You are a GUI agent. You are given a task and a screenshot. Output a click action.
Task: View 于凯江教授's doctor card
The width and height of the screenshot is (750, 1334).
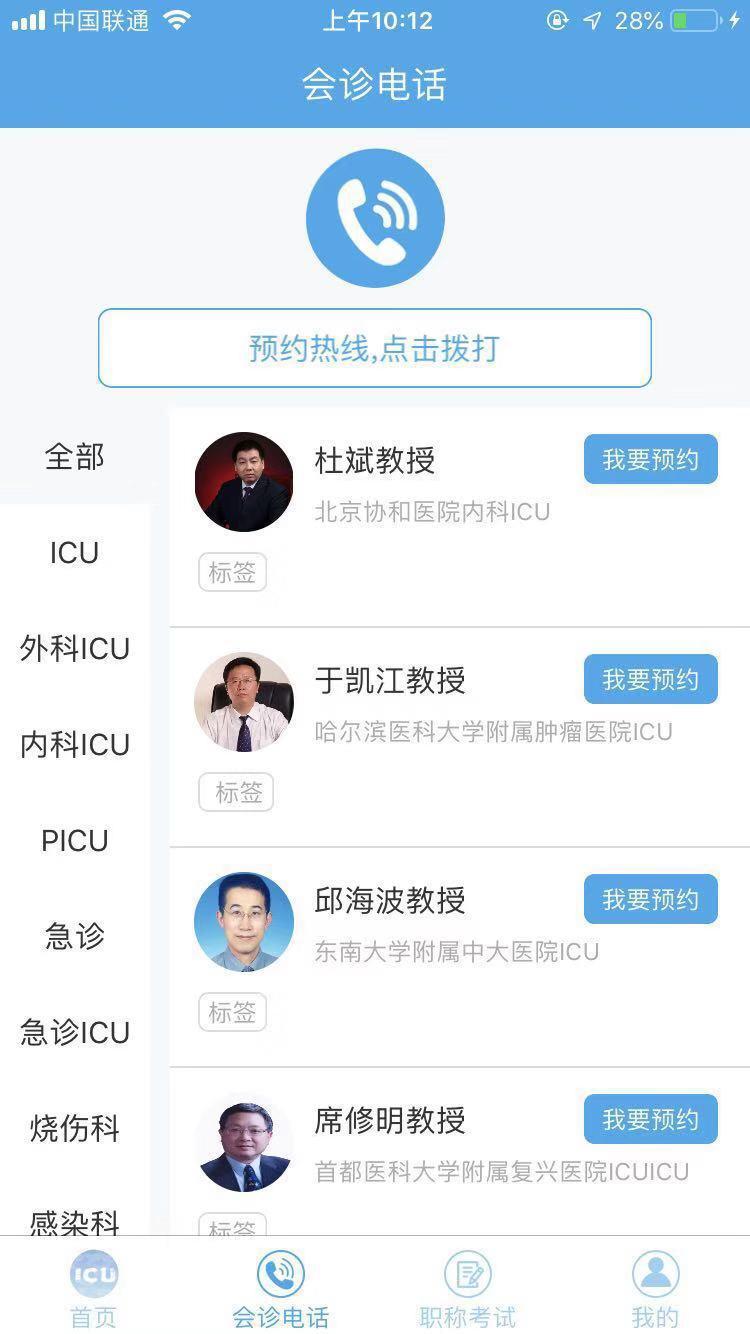click(460, 738)
